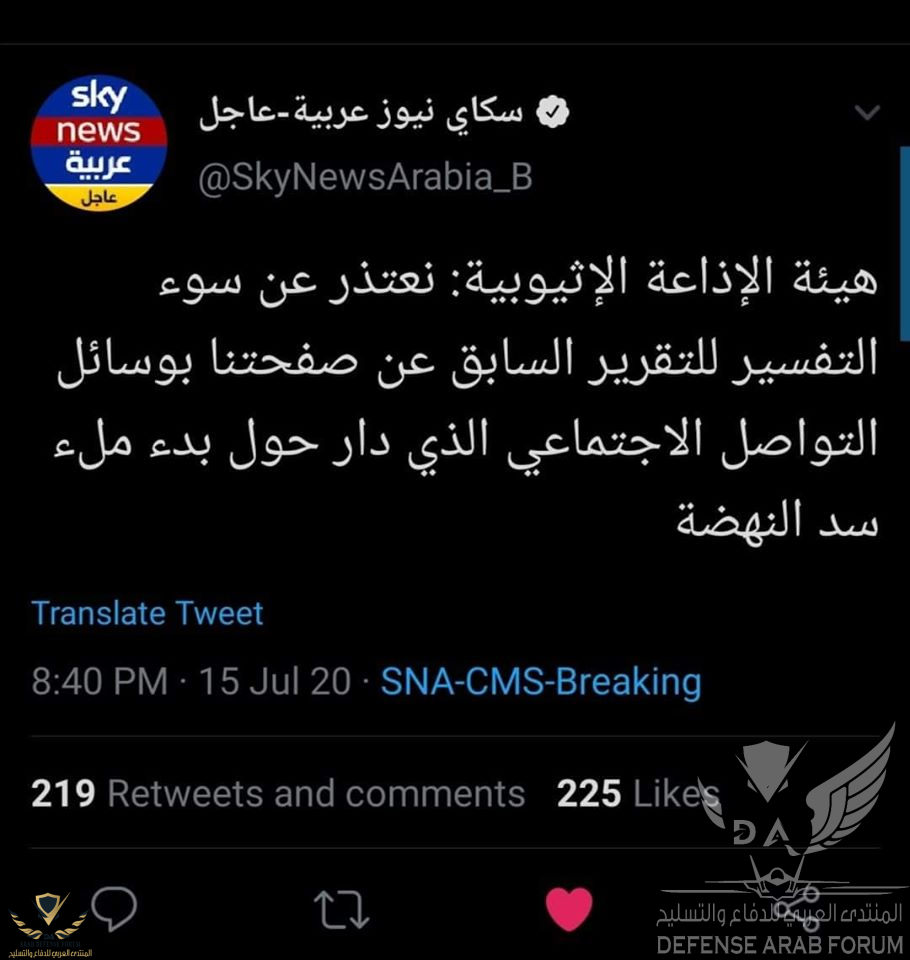910x960 pixels.
Task: View the 219 Retweets and comments
Action: click(278, 794)
